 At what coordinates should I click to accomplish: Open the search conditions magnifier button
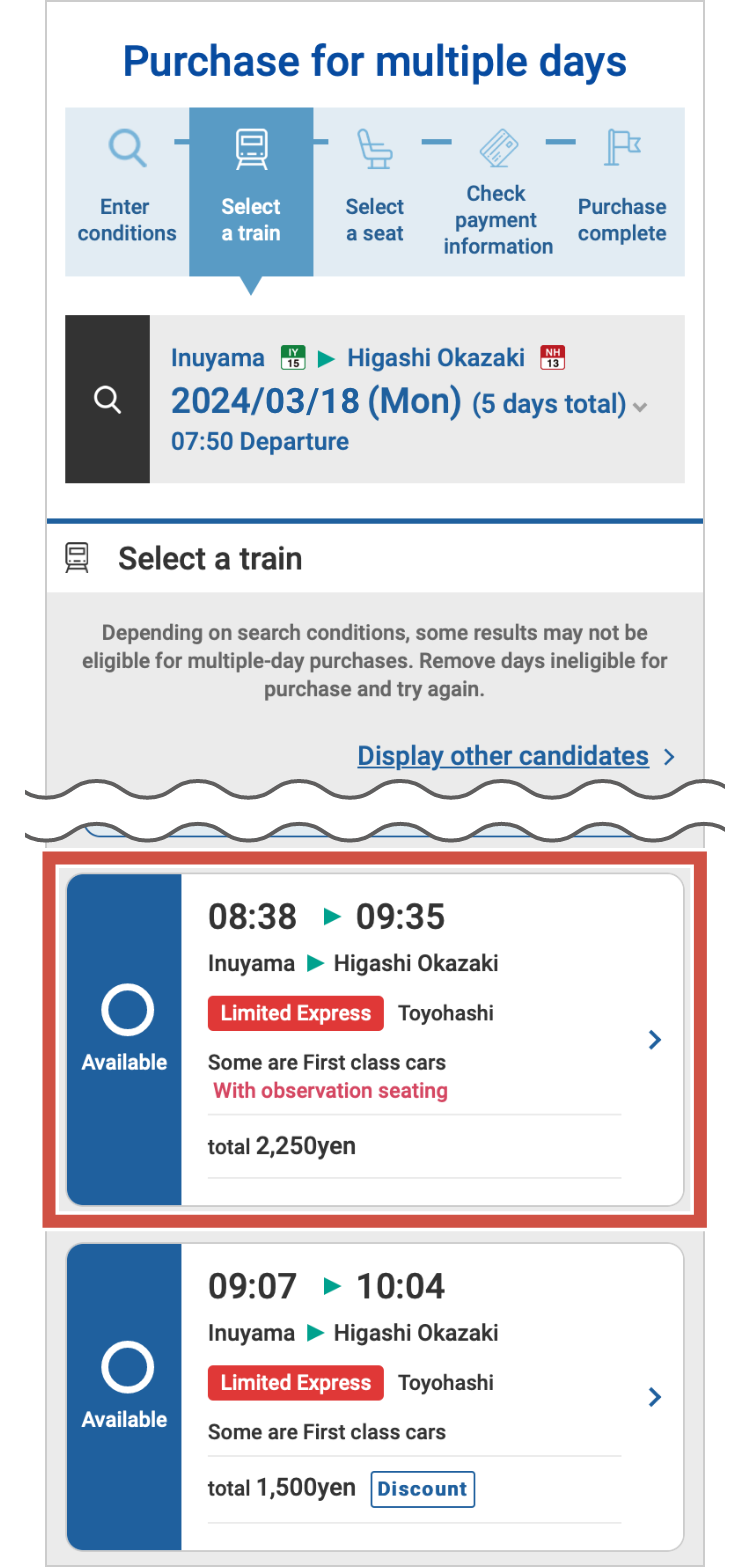point(107,400)
